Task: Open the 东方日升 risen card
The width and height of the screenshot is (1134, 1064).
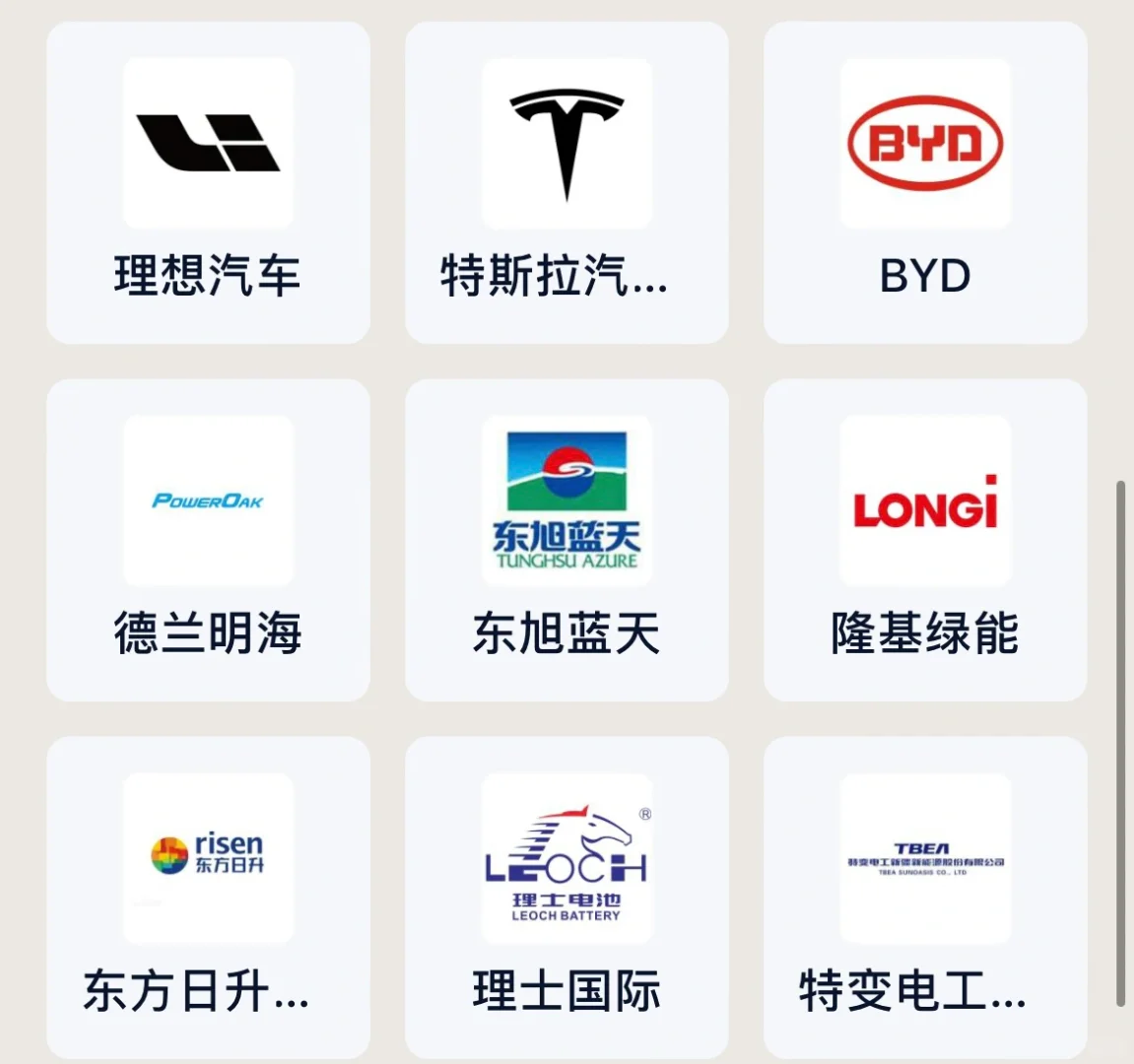Action: 208,897
